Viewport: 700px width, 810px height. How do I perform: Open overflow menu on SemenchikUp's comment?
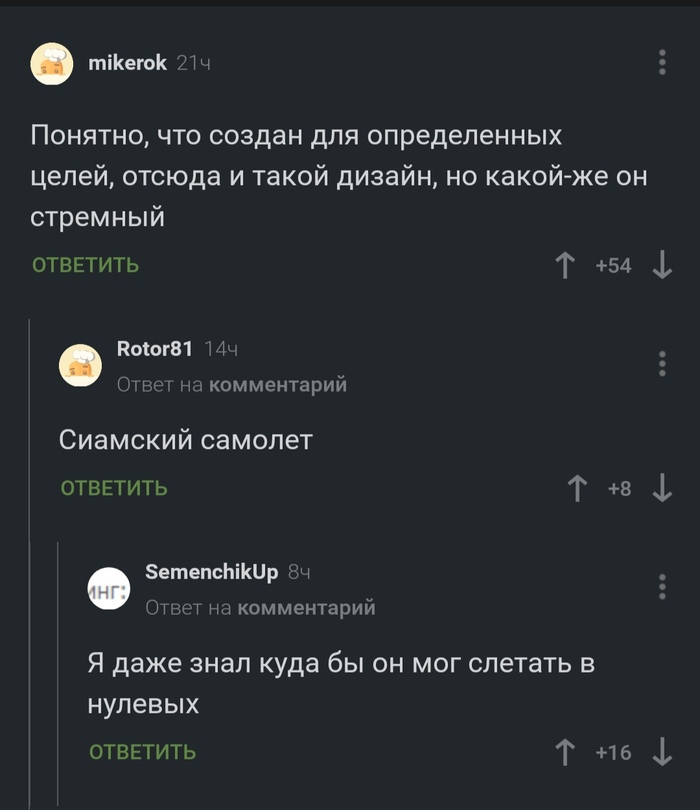(662, 586)
